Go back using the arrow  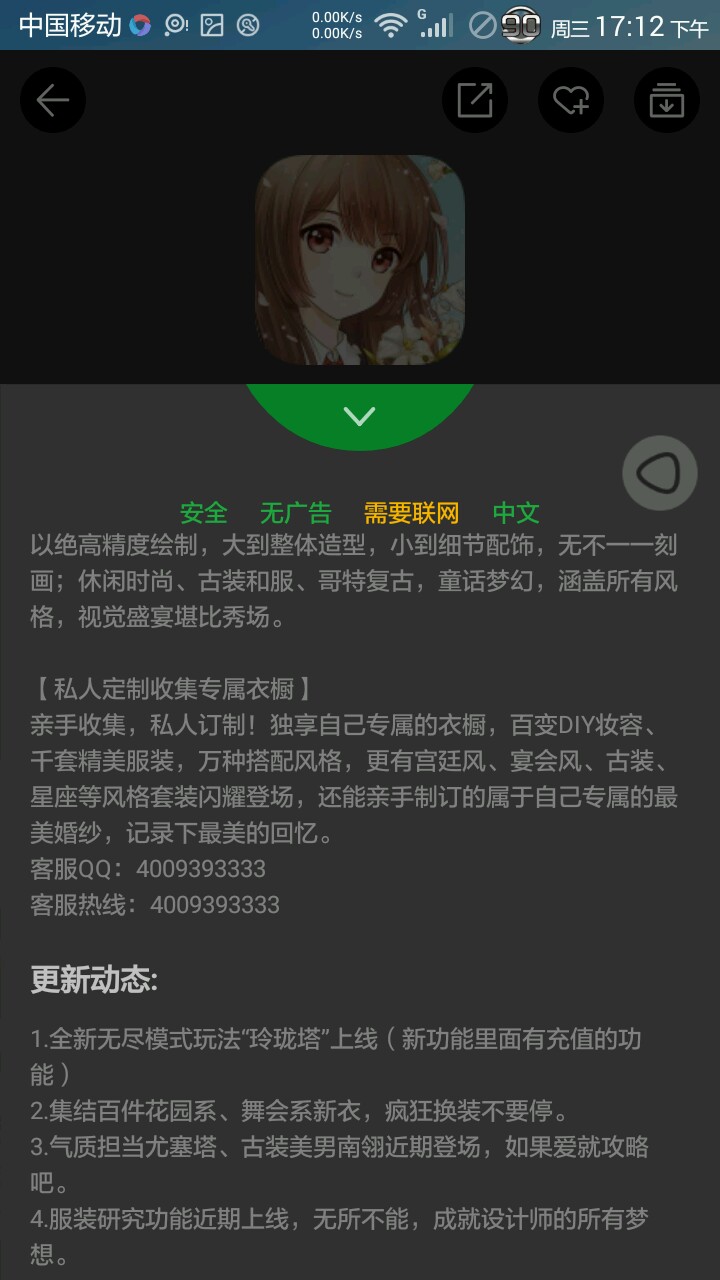coord(52,100)
